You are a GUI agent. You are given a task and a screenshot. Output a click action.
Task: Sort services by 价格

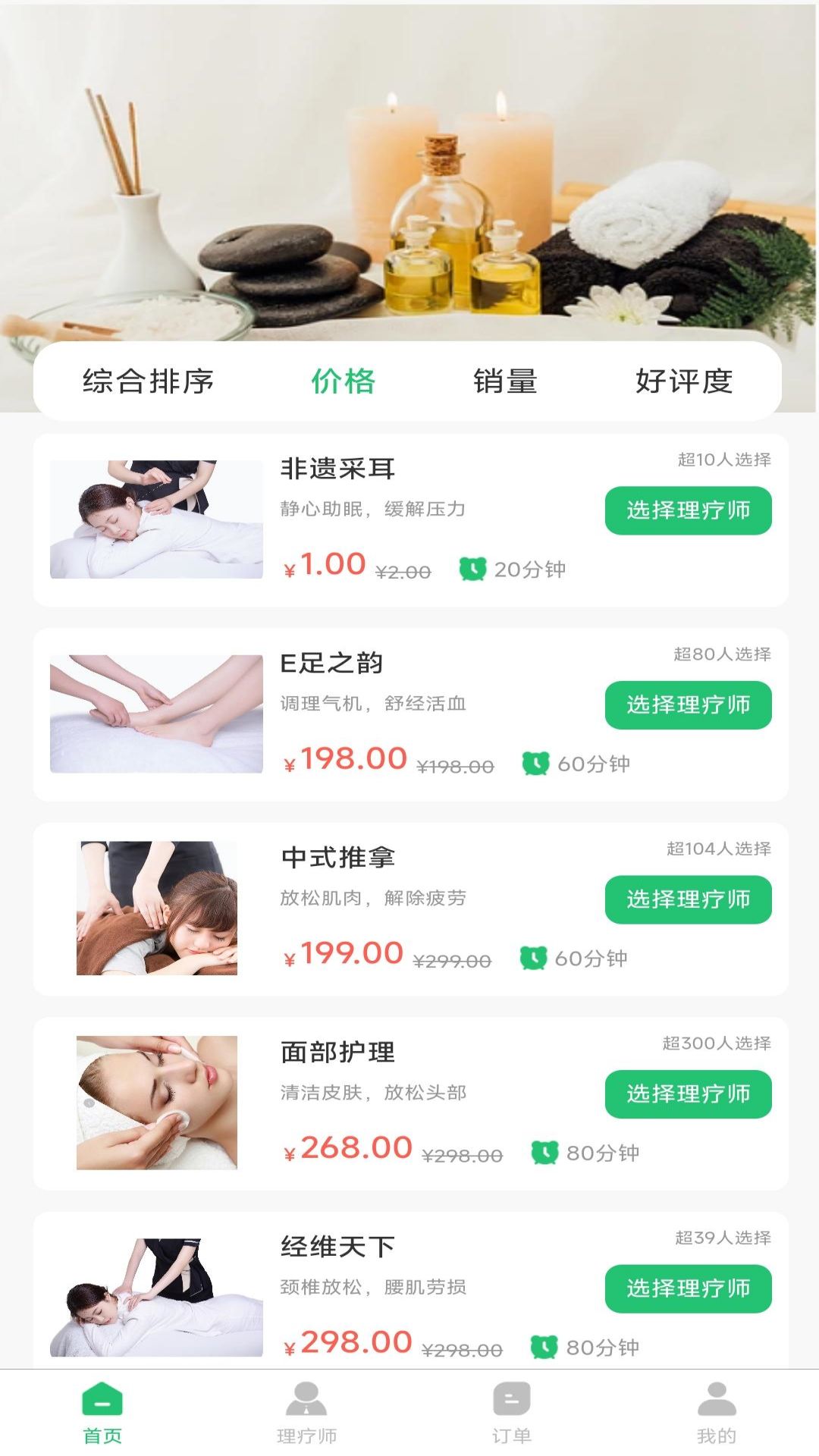pyautogui.click(x=343, y=381)
